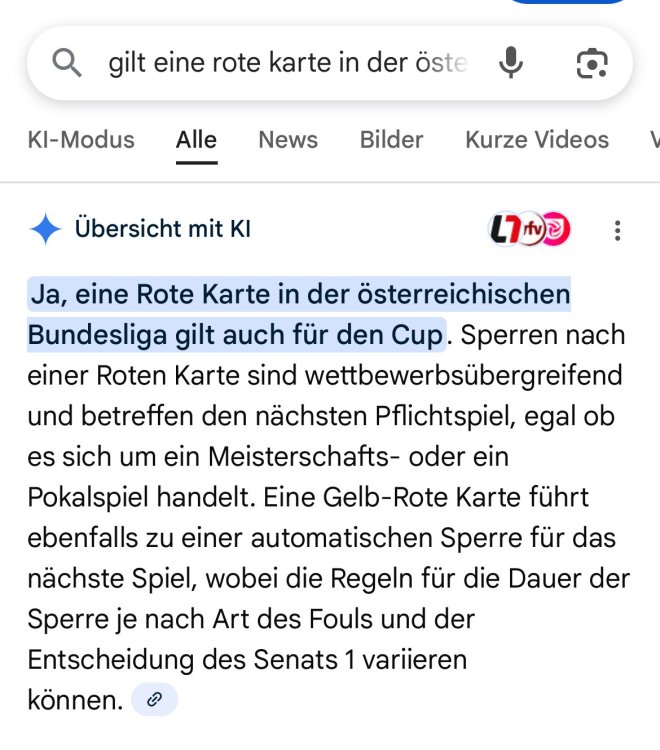Image resolution: width=660 pixels, height=750 pixels.
Task: Open the AI overview source icons
Action: click(x=530, y=230)
